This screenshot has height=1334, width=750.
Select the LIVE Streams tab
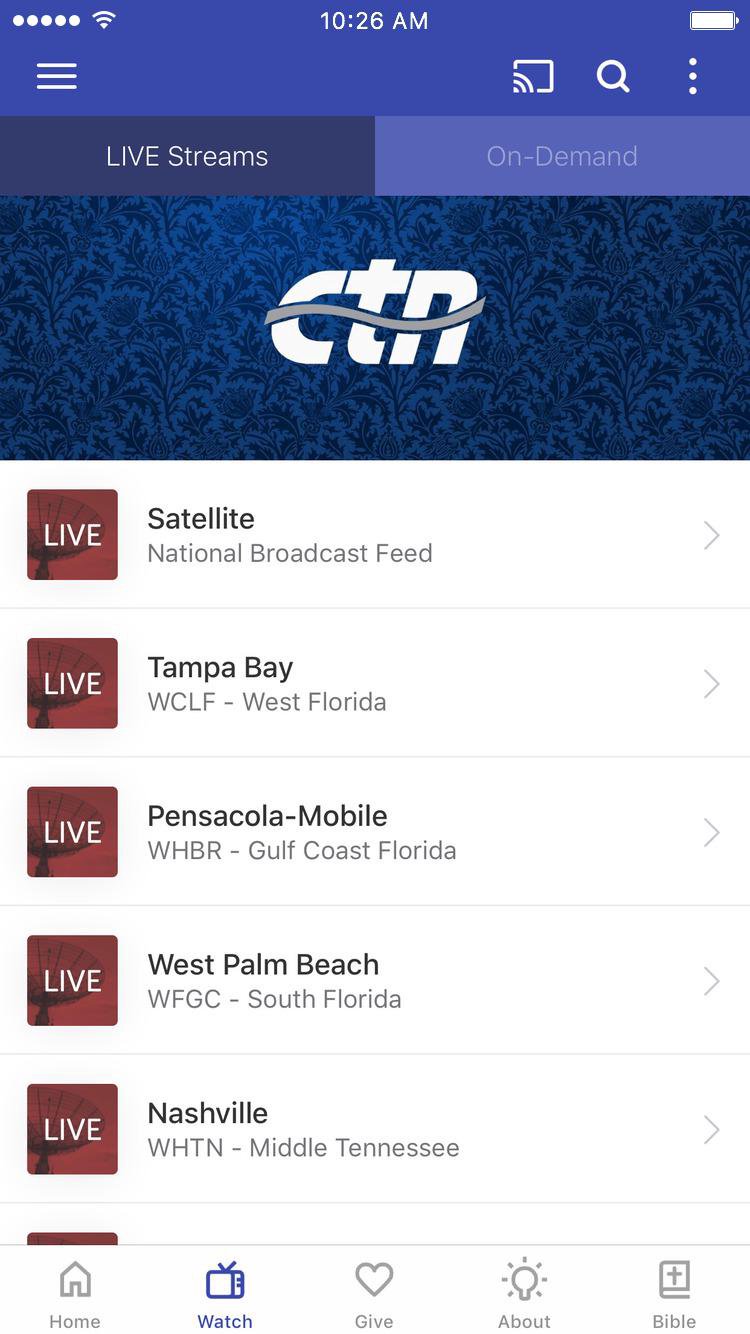pos(187,156)
